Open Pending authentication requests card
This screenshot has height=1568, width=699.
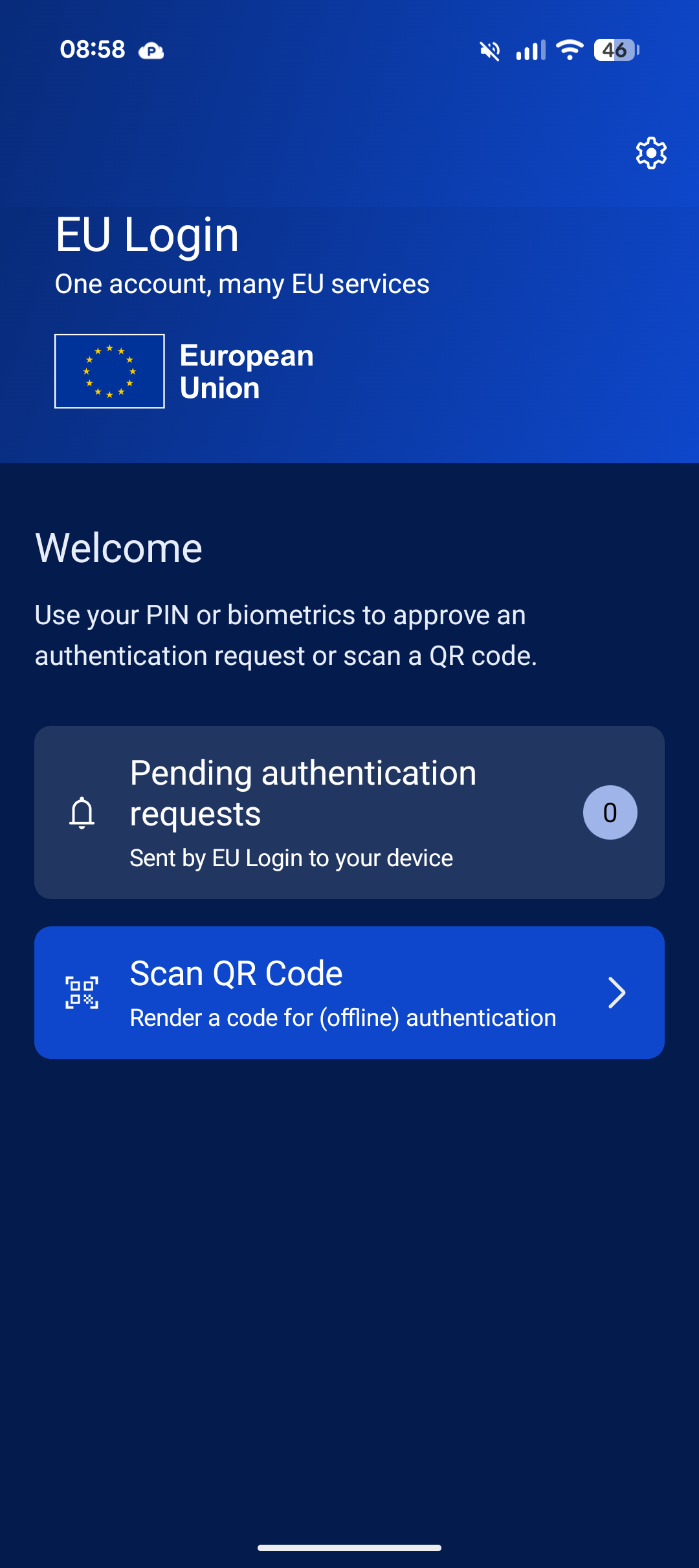pyautogui.click(x=349, y=812)
